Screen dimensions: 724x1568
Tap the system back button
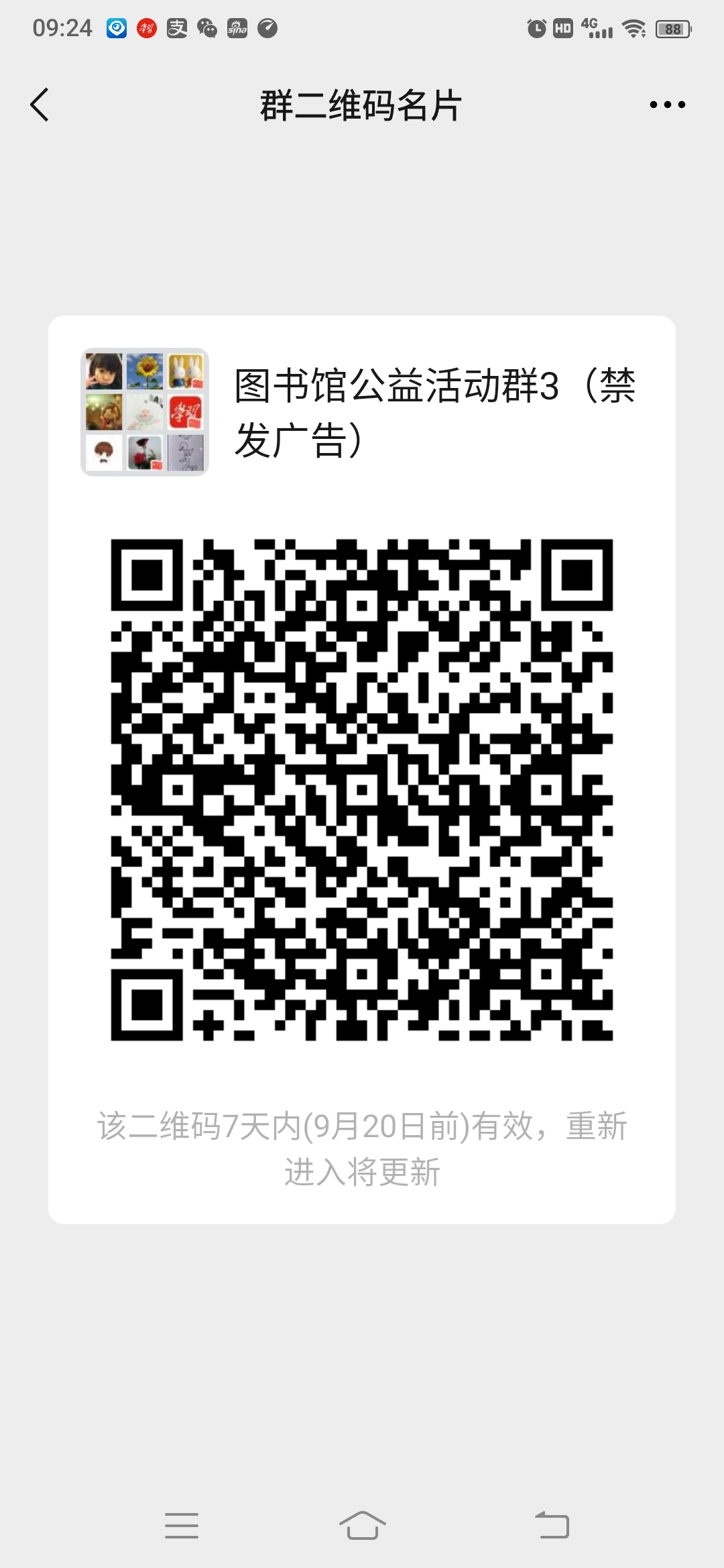[552, 1525]
